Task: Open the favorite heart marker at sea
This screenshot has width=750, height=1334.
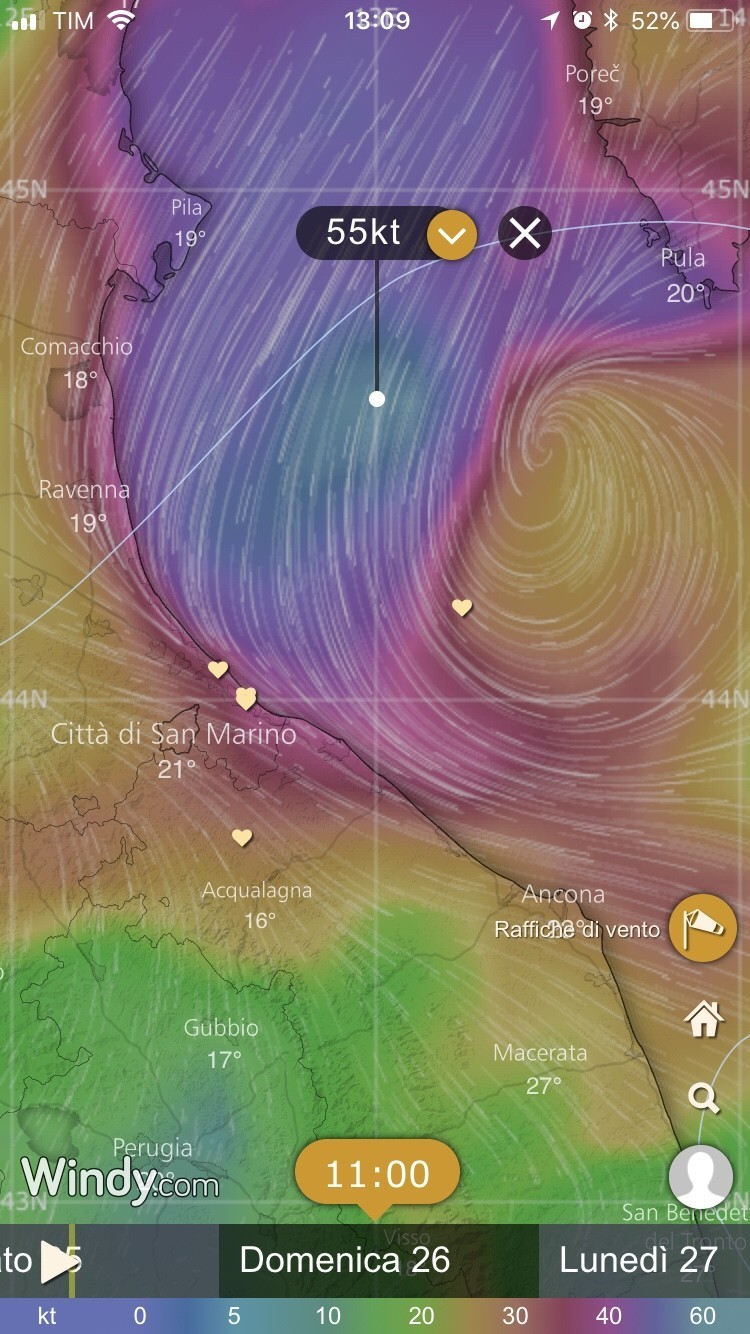Action: coord(461,607)
